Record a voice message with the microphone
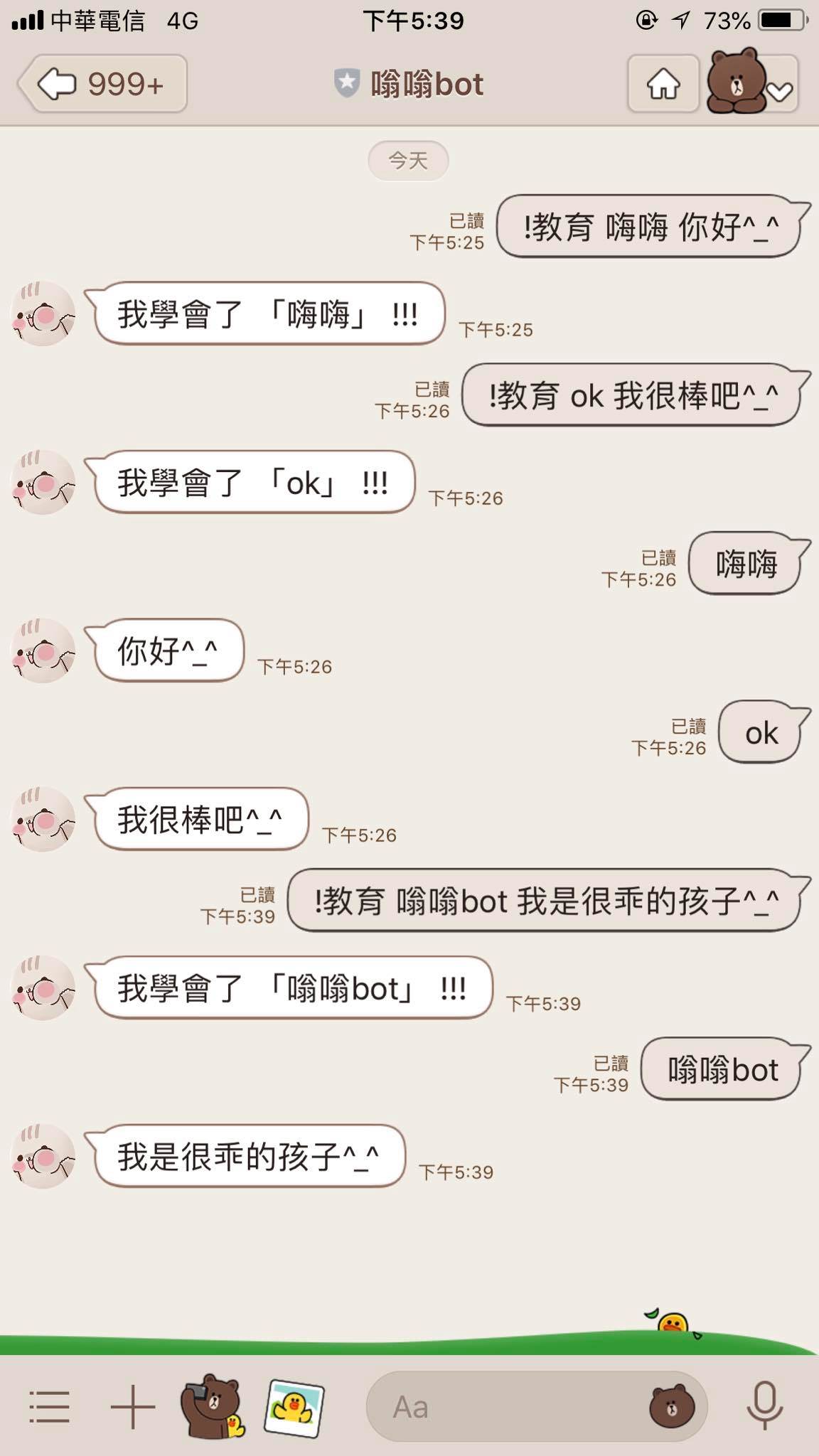This screenshot has height=1456, width=819. click(x=764, y=1406)
